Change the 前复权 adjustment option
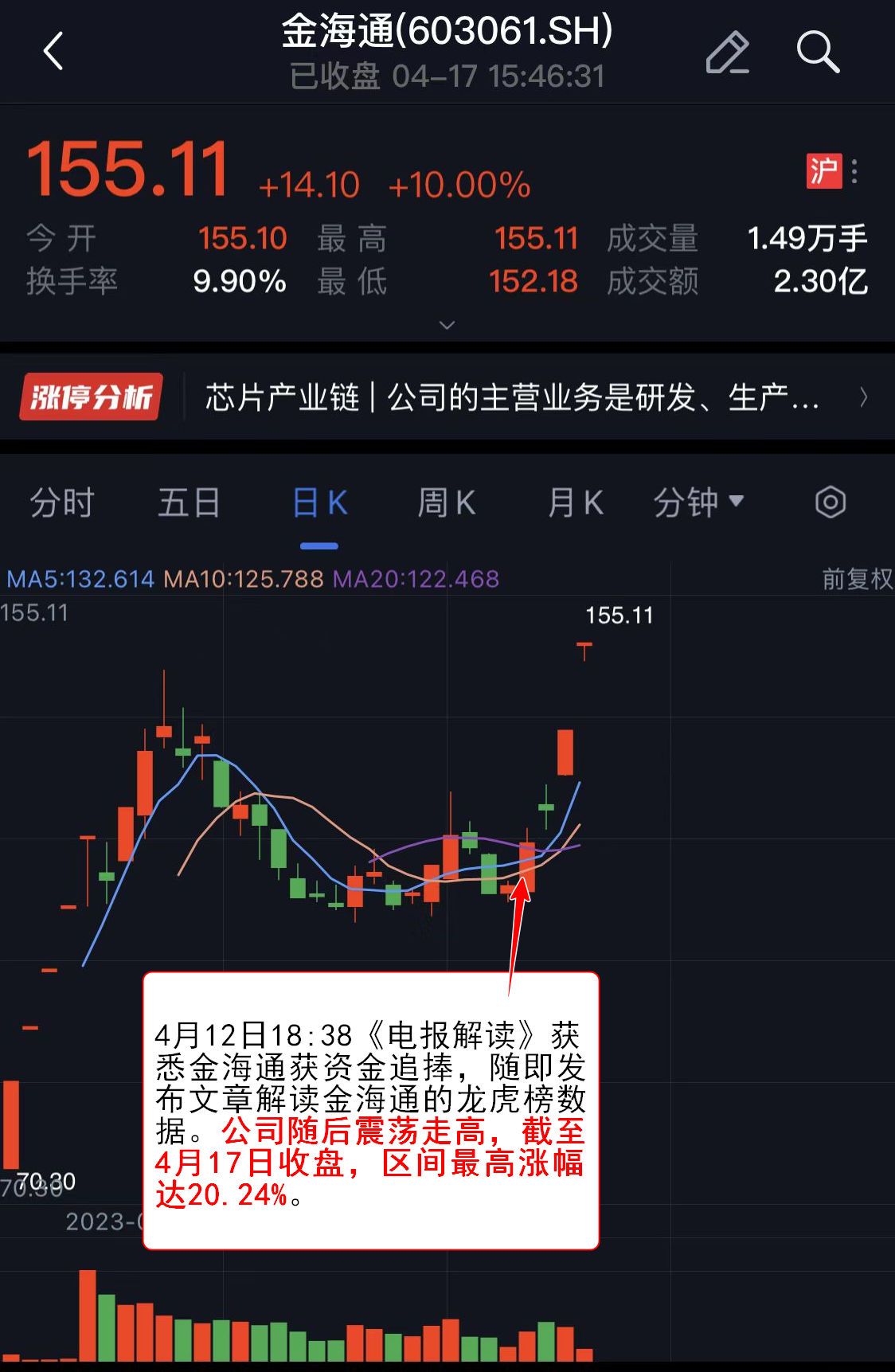 point(857,579)
